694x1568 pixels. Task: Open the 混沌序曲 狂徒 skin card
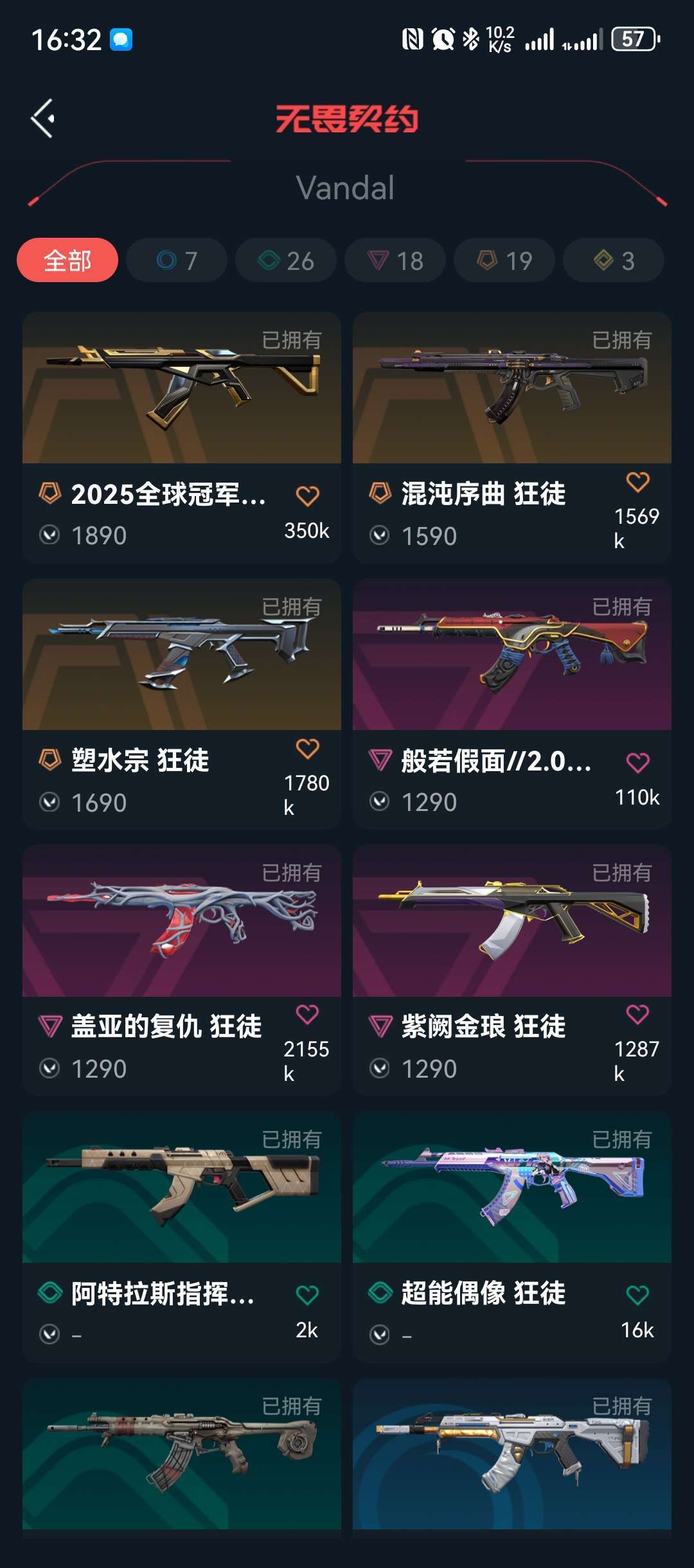(512, 438)
